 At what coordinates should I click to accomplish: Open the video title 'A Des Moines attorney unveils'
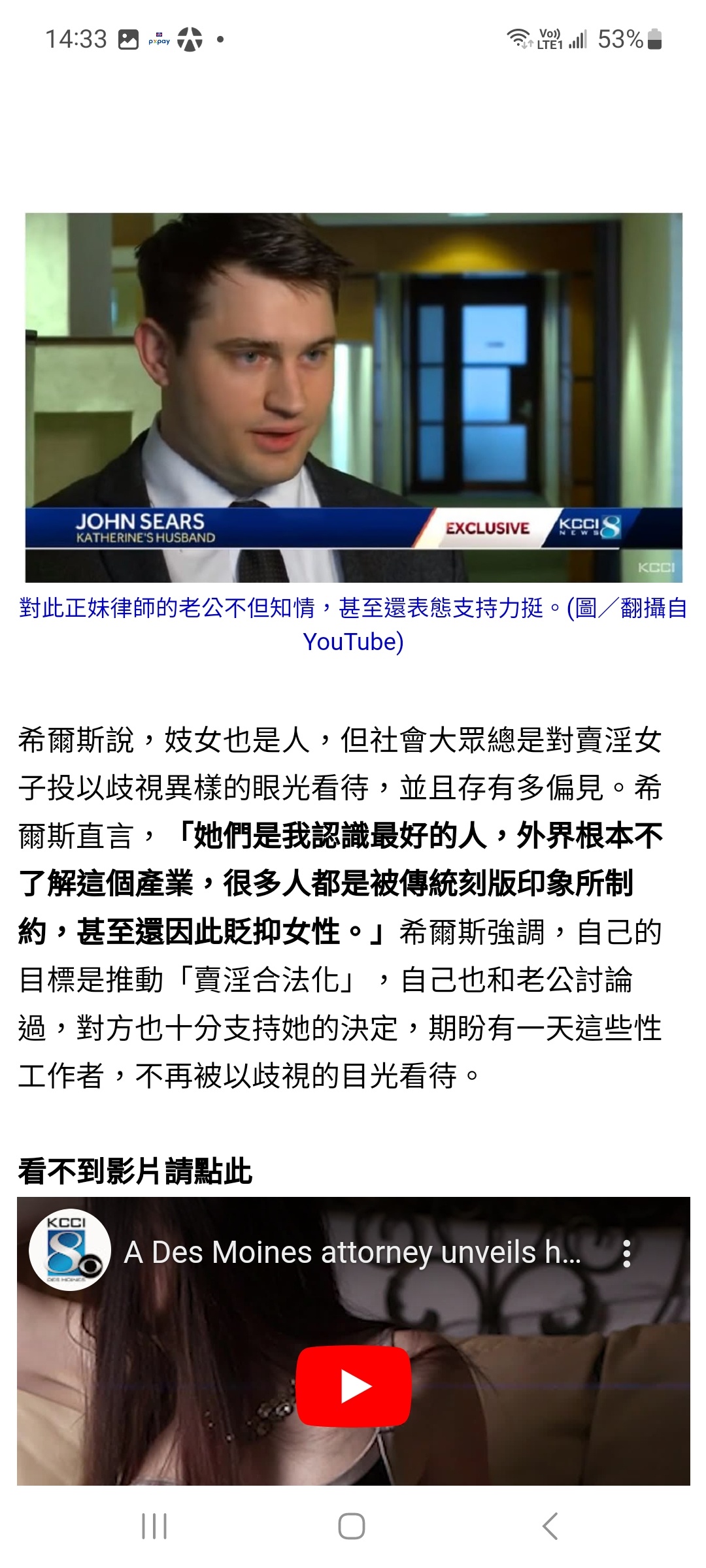point(352,1252)
